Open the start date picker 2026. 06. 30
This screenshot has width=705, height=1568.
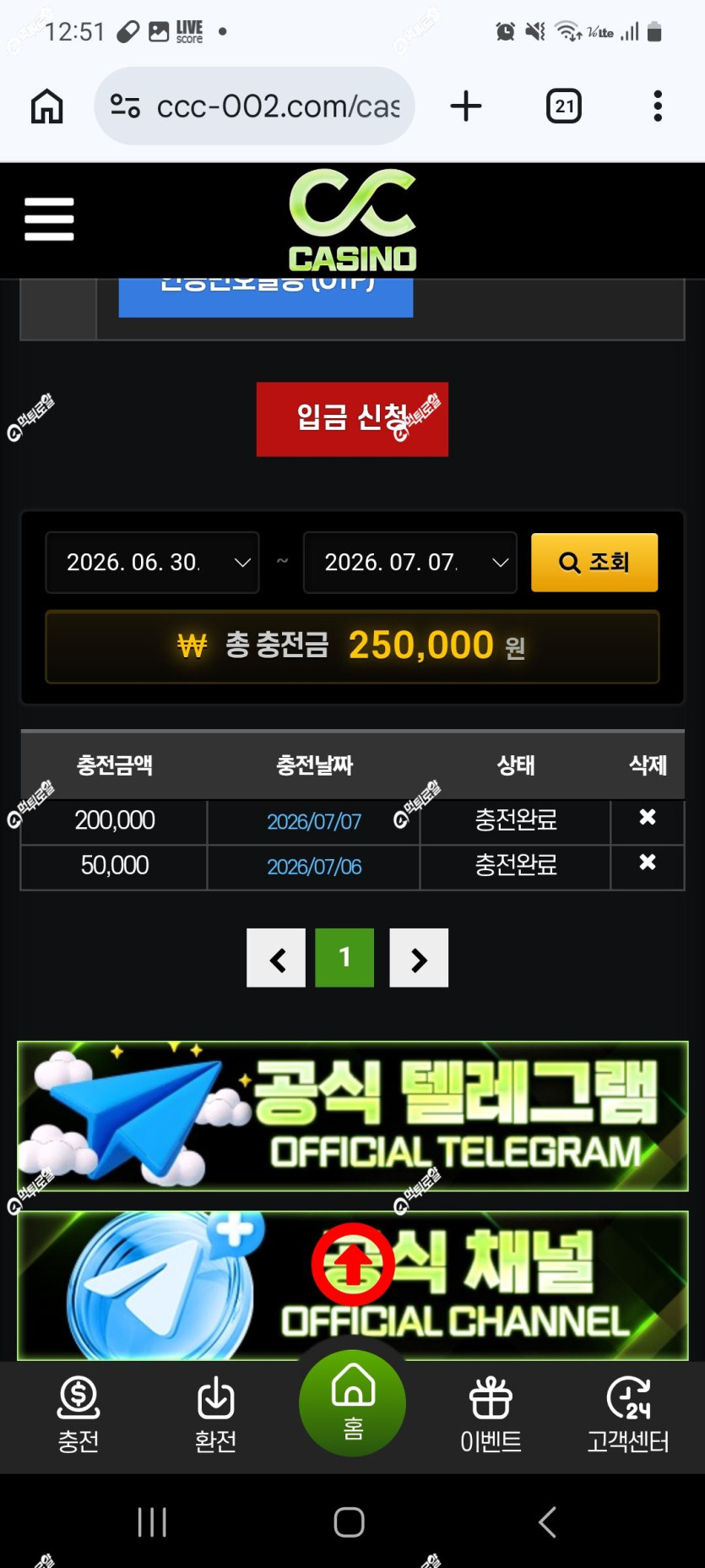(152, 562)
